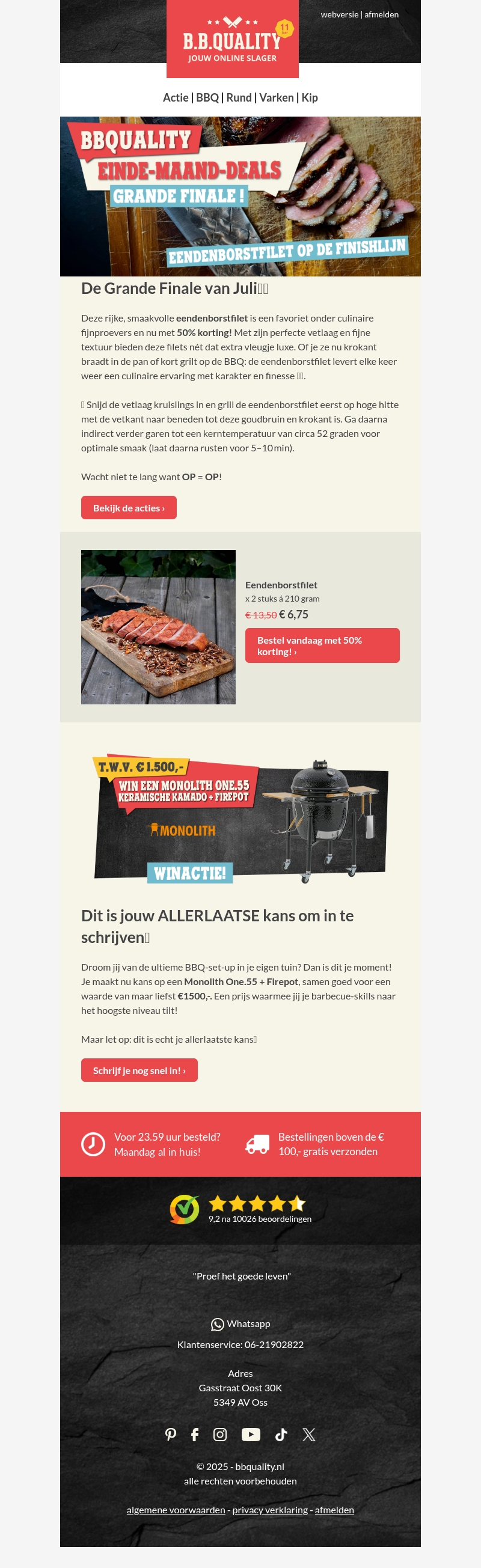Open the Einde-Maand-Deals banner

point(240,196)
